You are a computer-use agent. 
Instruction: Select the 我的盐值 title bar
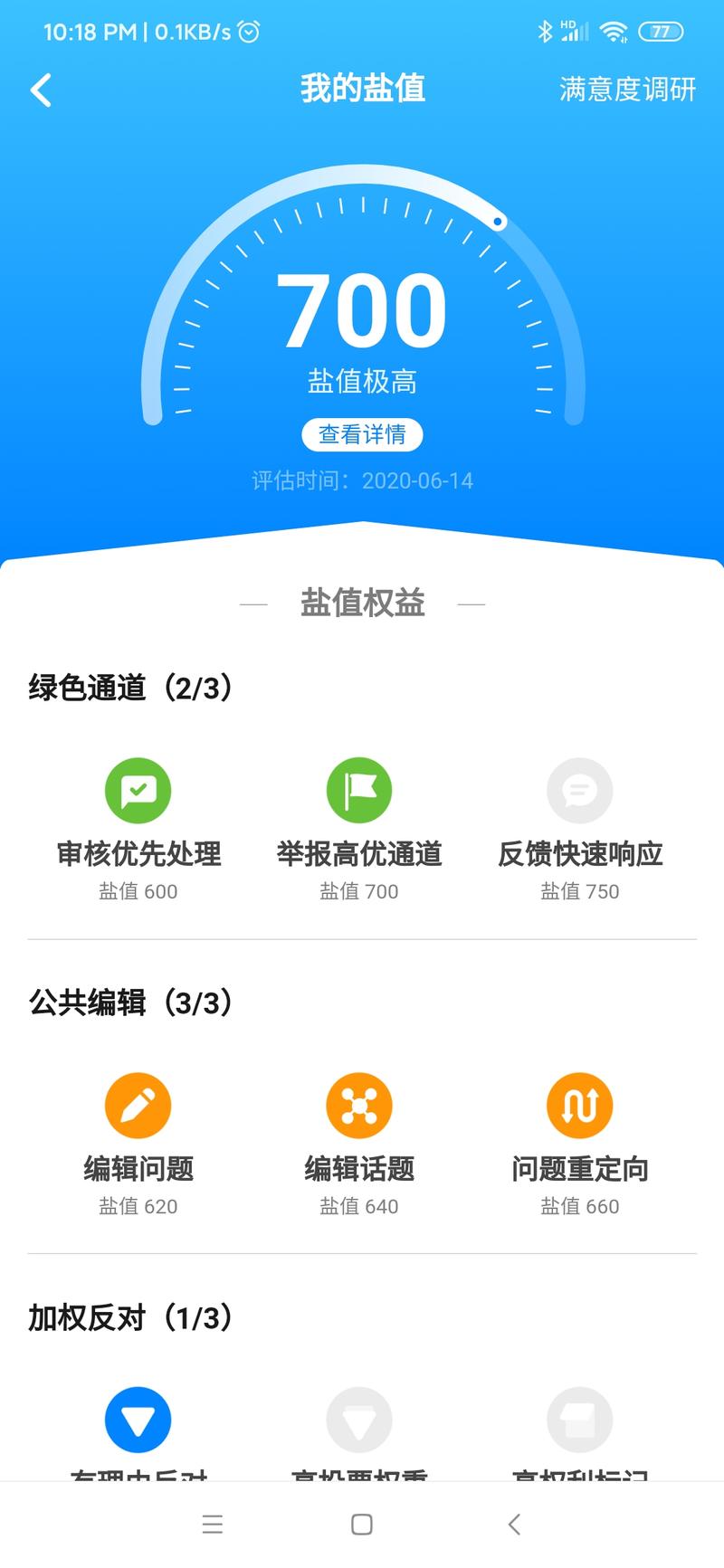coord(361,88)
